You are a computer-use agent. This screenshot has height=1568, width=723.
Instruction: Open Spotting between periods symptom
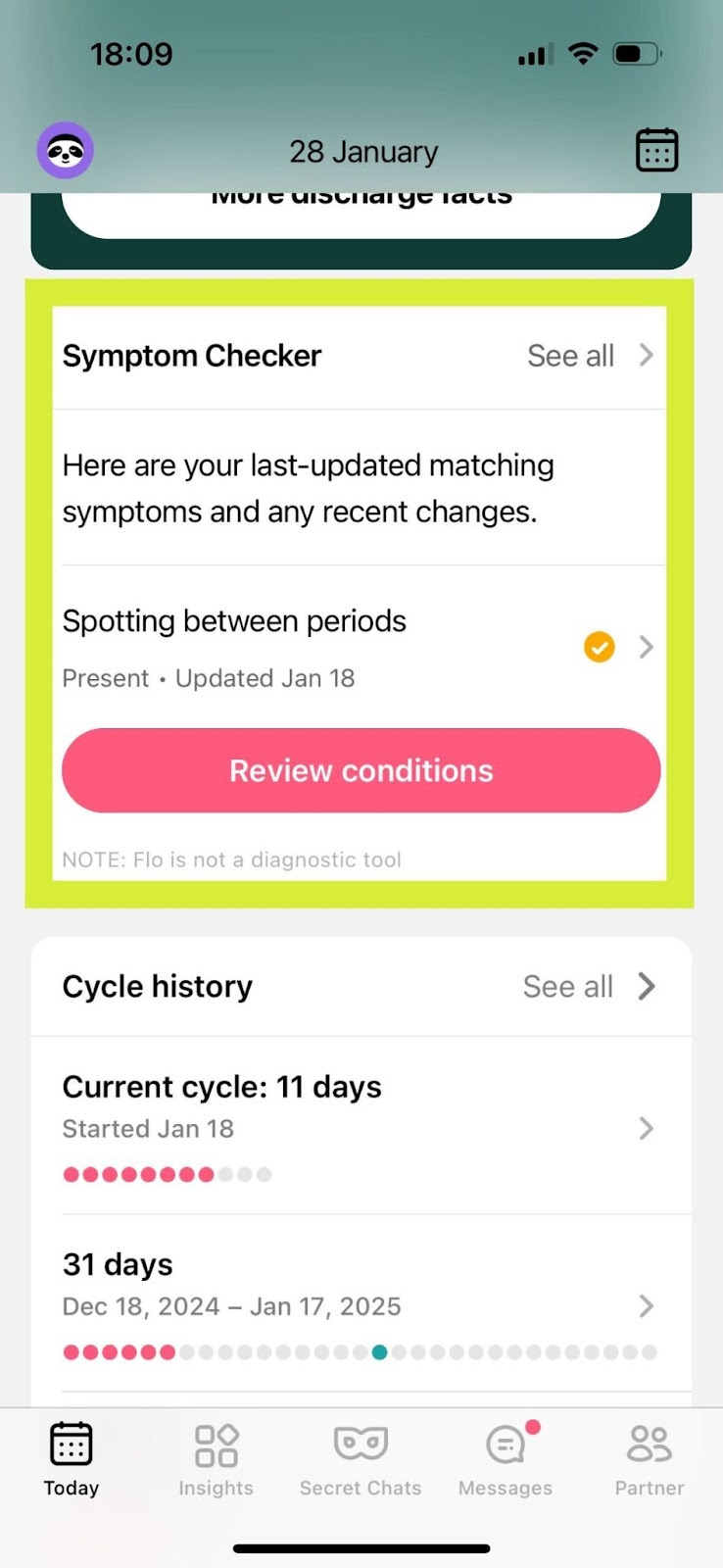(x=360, y=647)
